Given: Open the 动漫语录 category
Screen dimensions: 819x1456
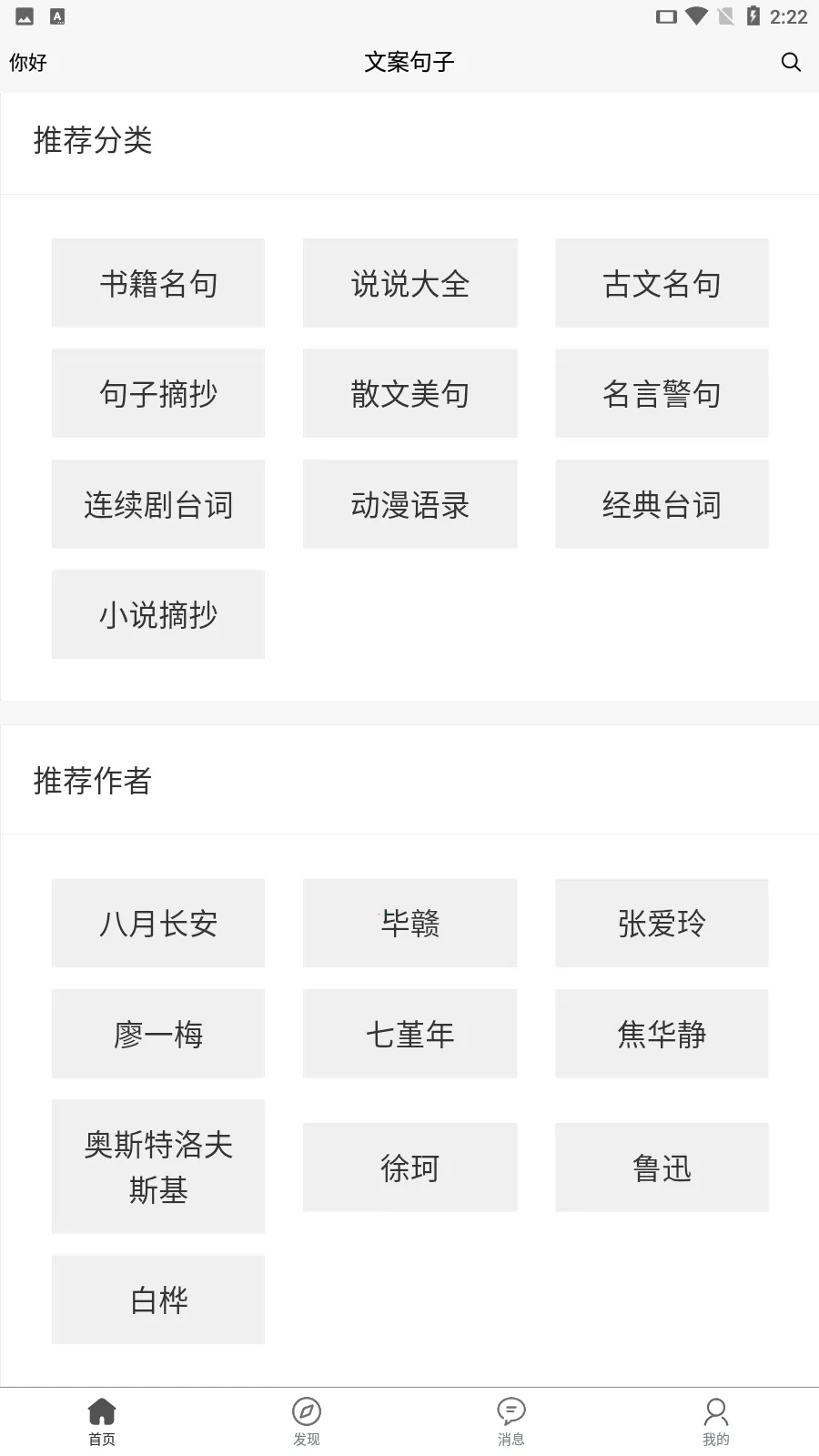Looking at the screenshot, I should tap(409, 504).
